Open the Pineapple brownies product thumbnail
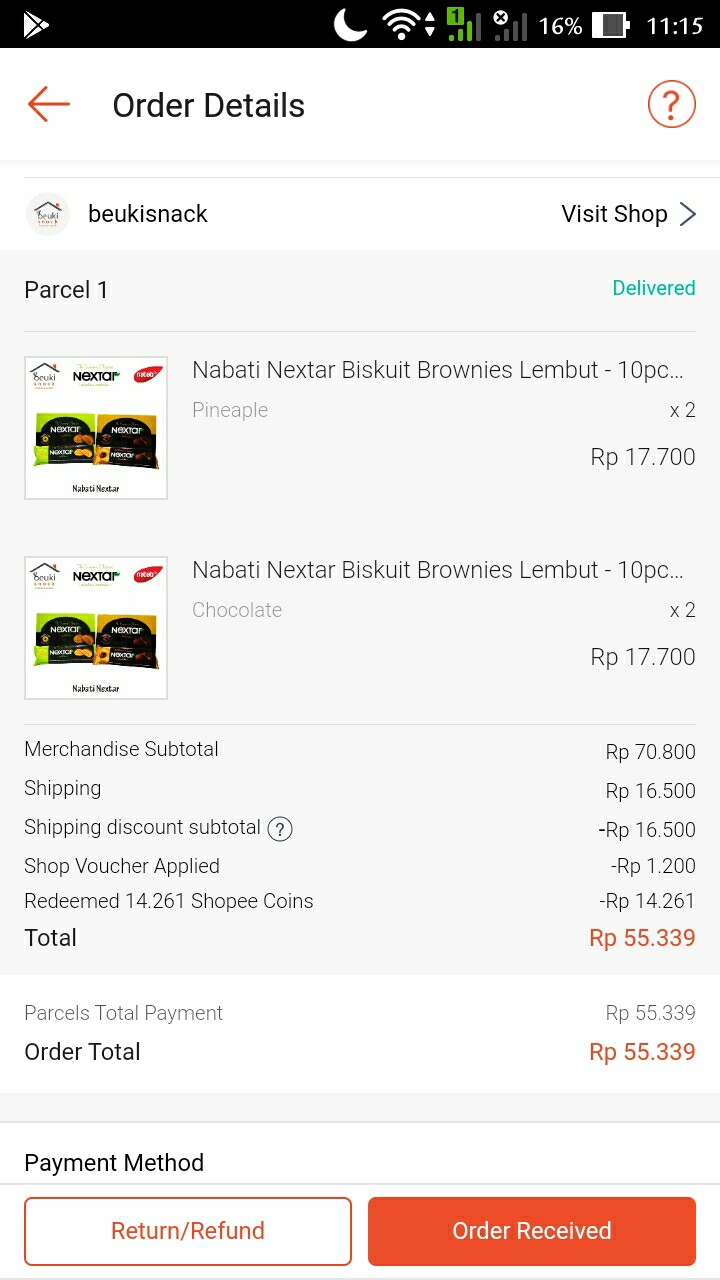Image resolution: width=720 pixels, height=1280 pixels. [95, 428]
